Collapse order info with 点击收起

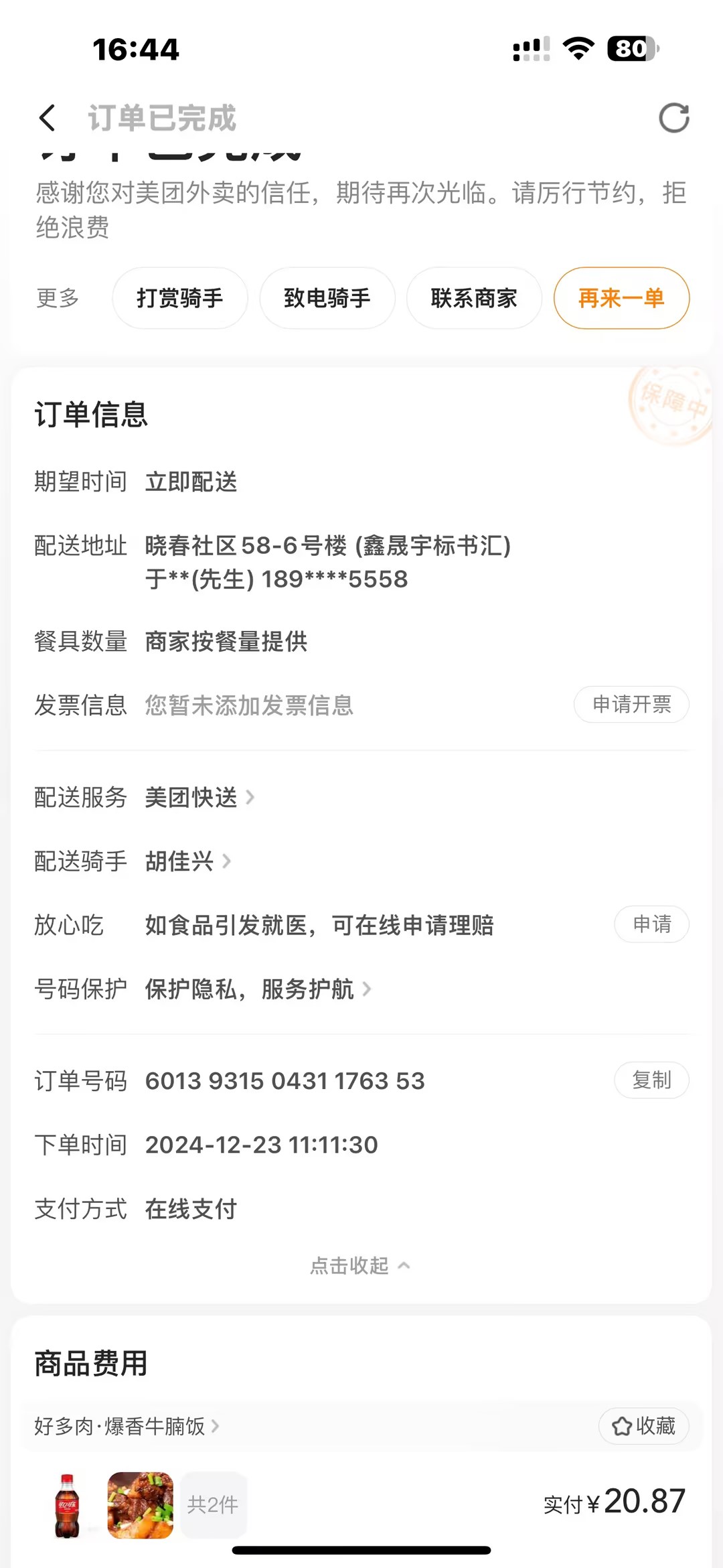click(x=360, y=1266)
